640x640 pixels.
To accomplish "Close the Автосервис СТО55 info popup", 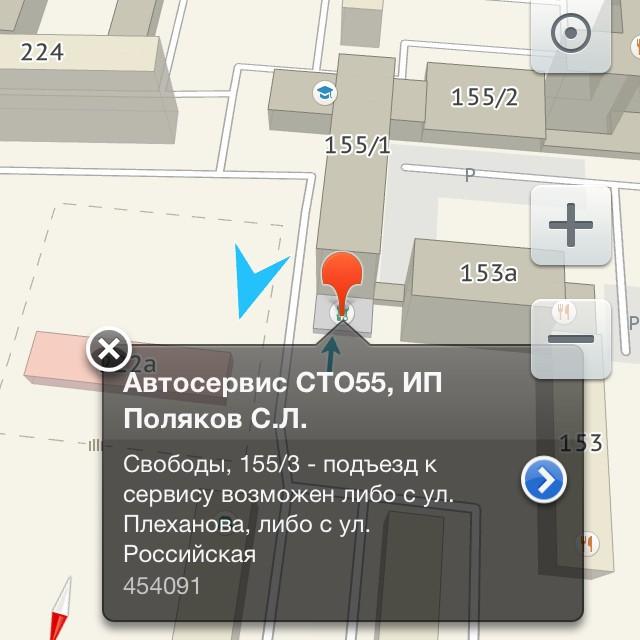I will (108, 350).
